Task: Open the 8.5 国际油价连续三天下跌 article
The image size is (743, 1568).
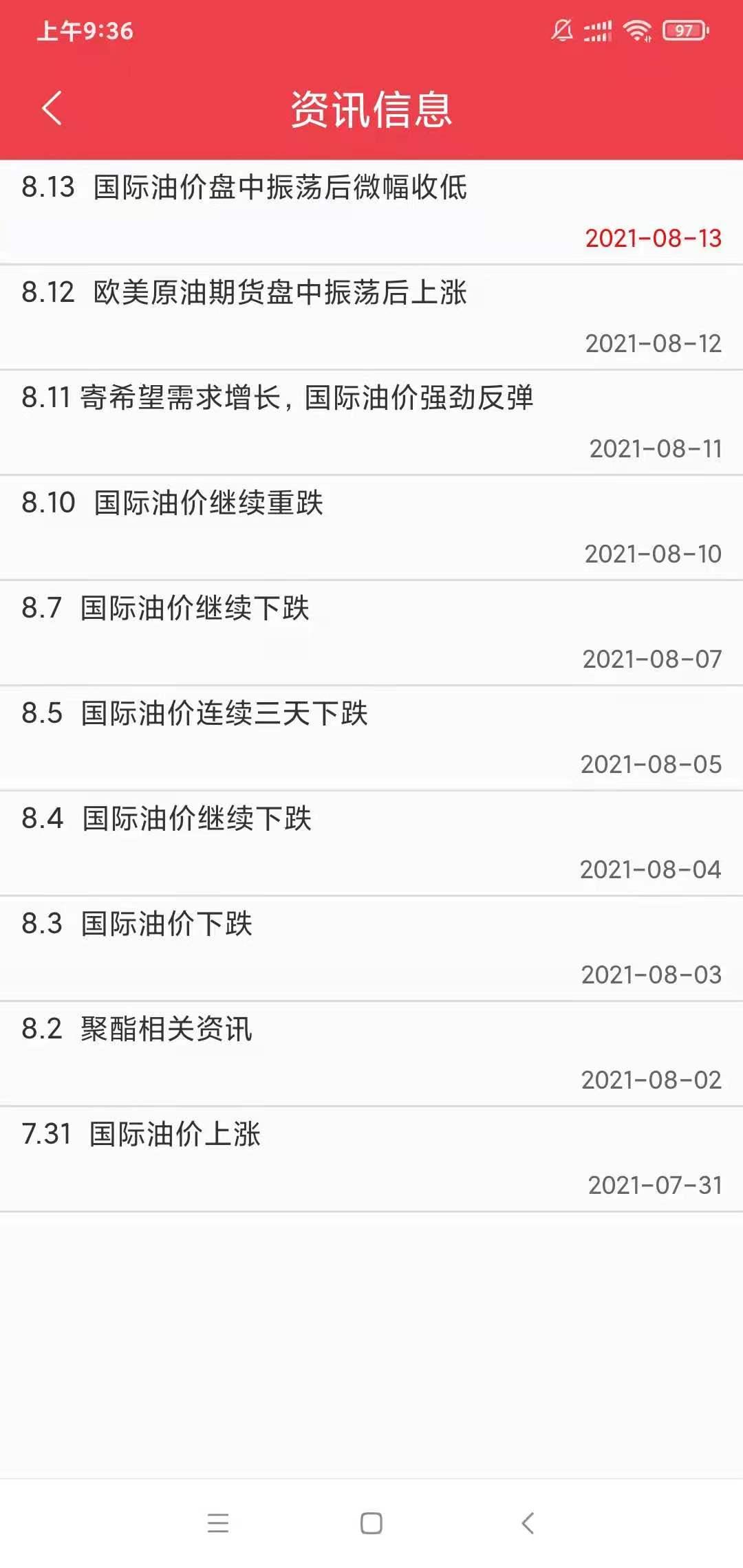Action: click(x=195, y=714)
